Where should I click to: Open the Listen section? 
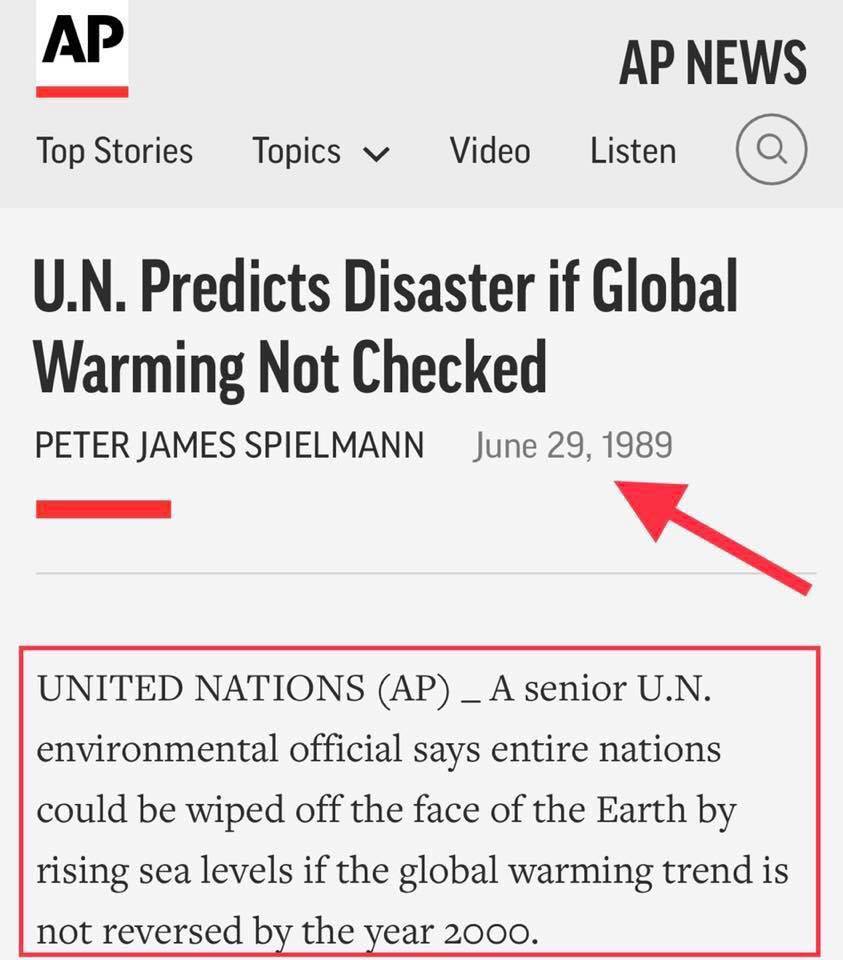pyautogui.click(x=633, y=151)
